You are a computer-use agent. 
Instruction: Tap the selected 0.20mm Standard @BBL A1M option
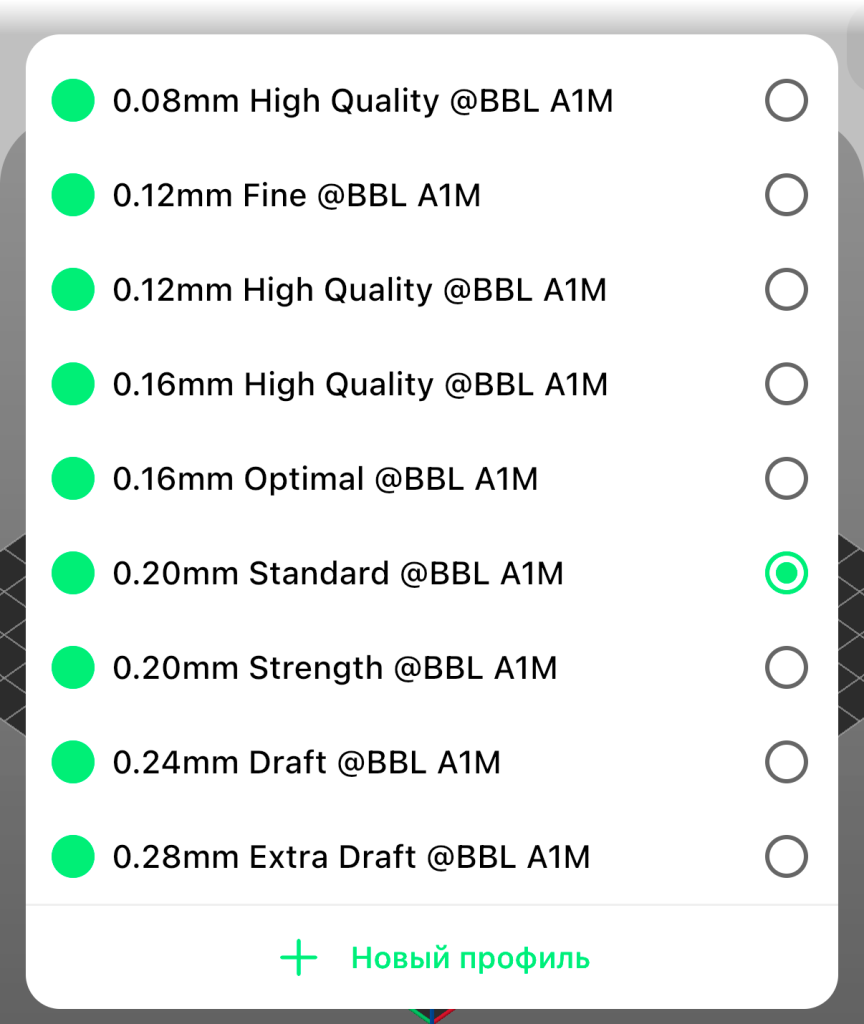[786, 573]
